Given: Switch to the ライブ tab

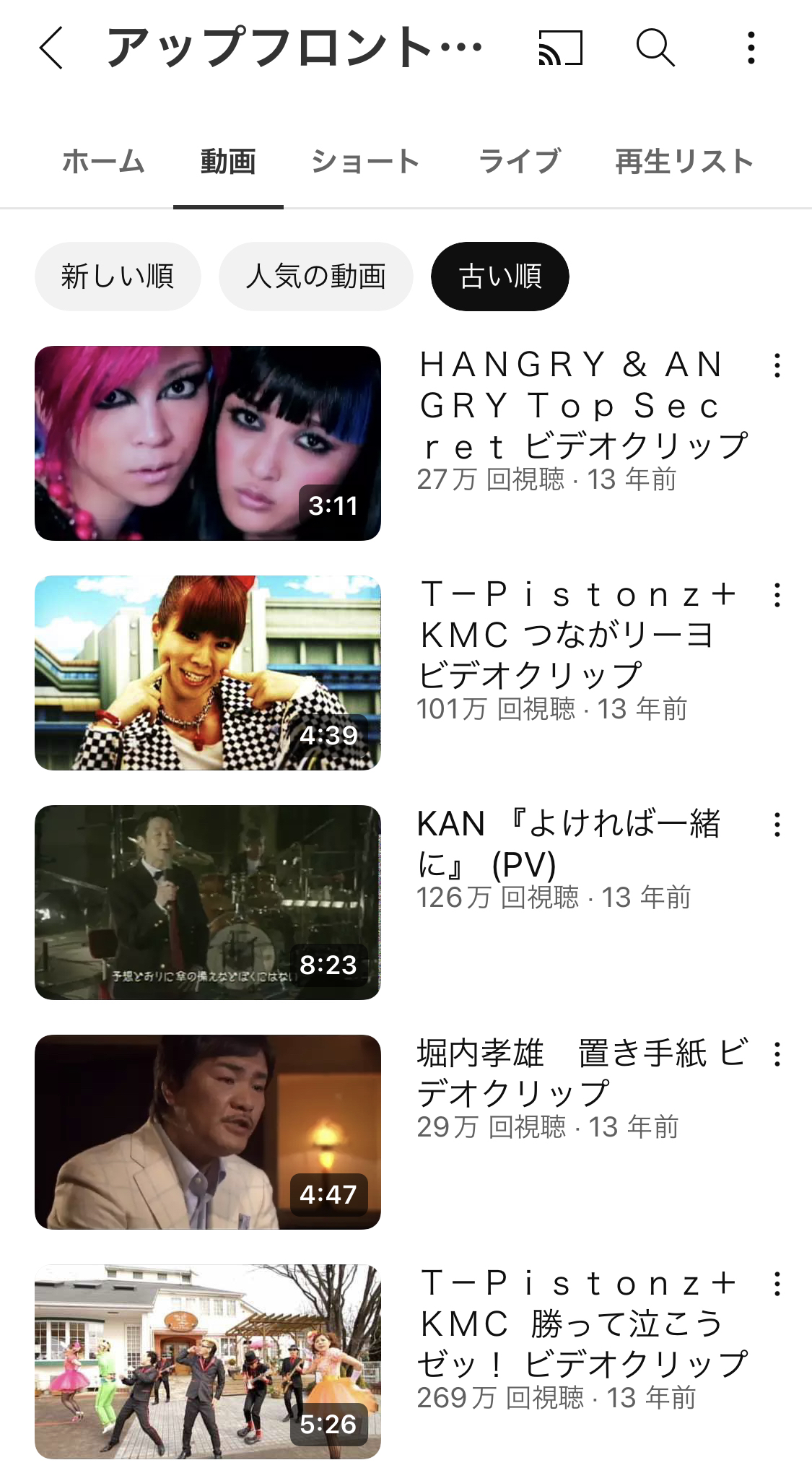Looking at the screenshot, I should 520,162.
